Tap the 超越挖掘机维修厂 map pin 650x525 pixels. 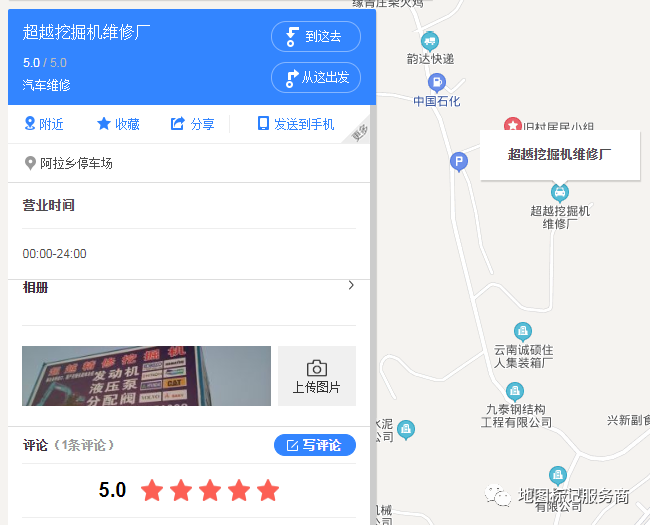coord(561,191)
